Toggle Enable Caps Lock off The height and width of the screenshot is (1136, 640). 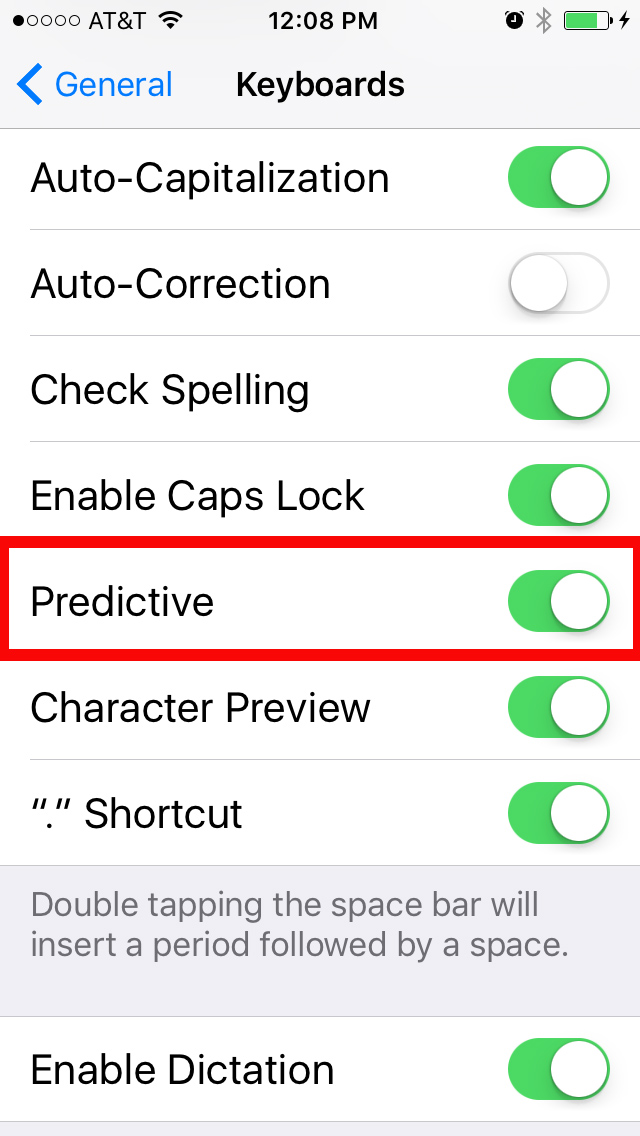[558, 496]
